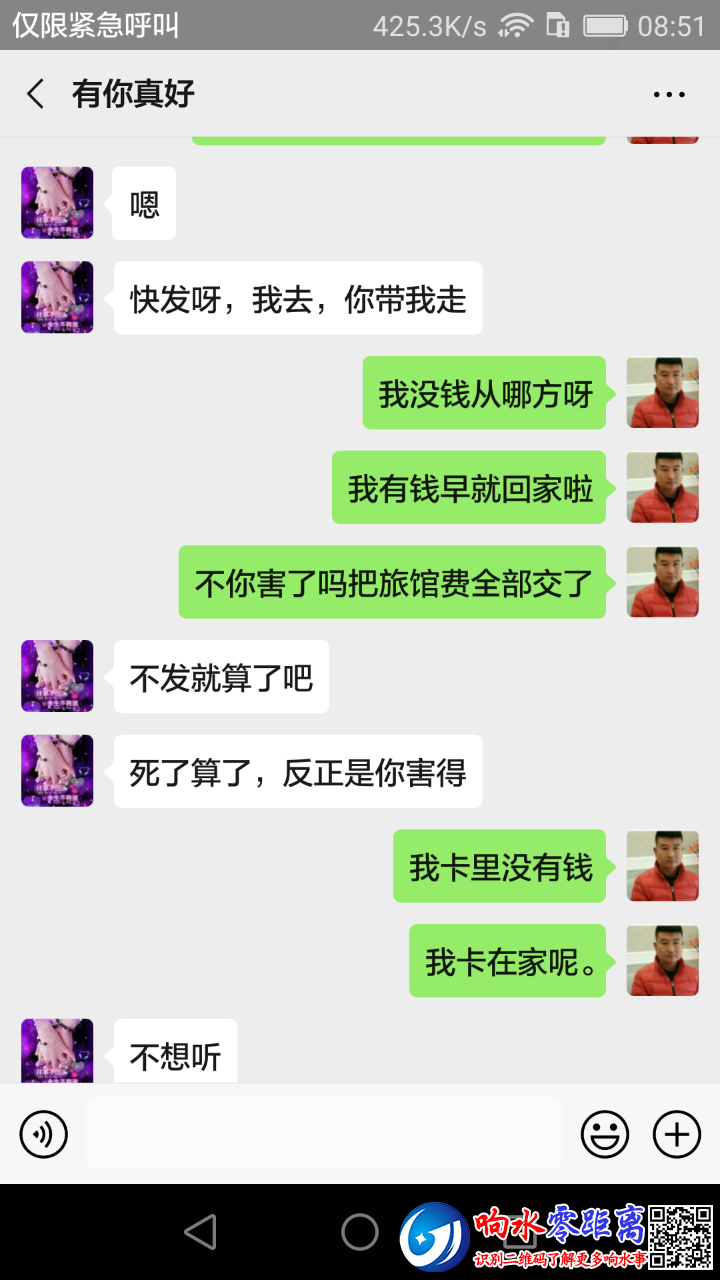This screenshot has height=1280, width=720.
Task: Tap the system back navigation button
Action: pos(201,1231)
